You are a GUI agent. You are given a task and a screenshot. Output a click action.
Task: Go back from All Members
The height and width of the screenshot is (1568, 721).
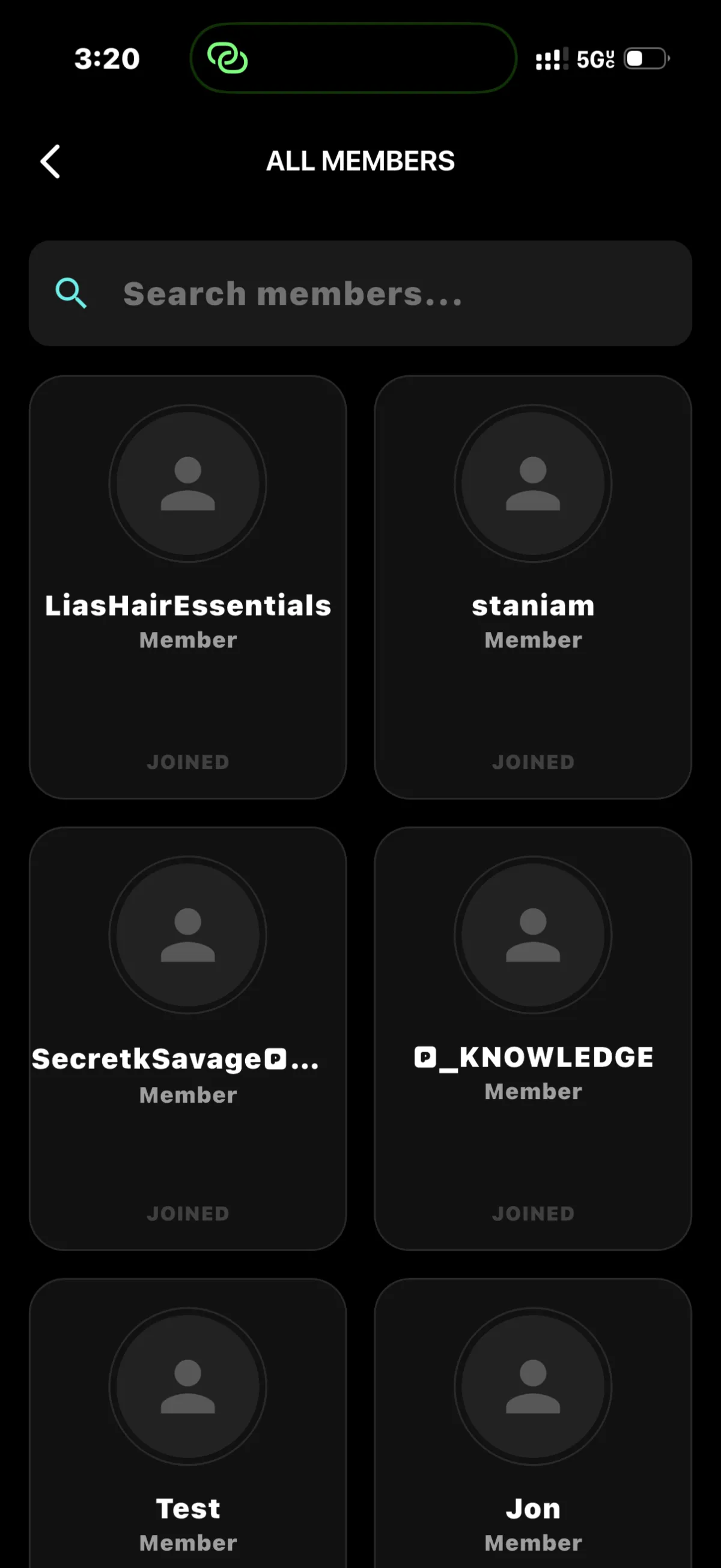pyautogui.click(x=50, y=161)
